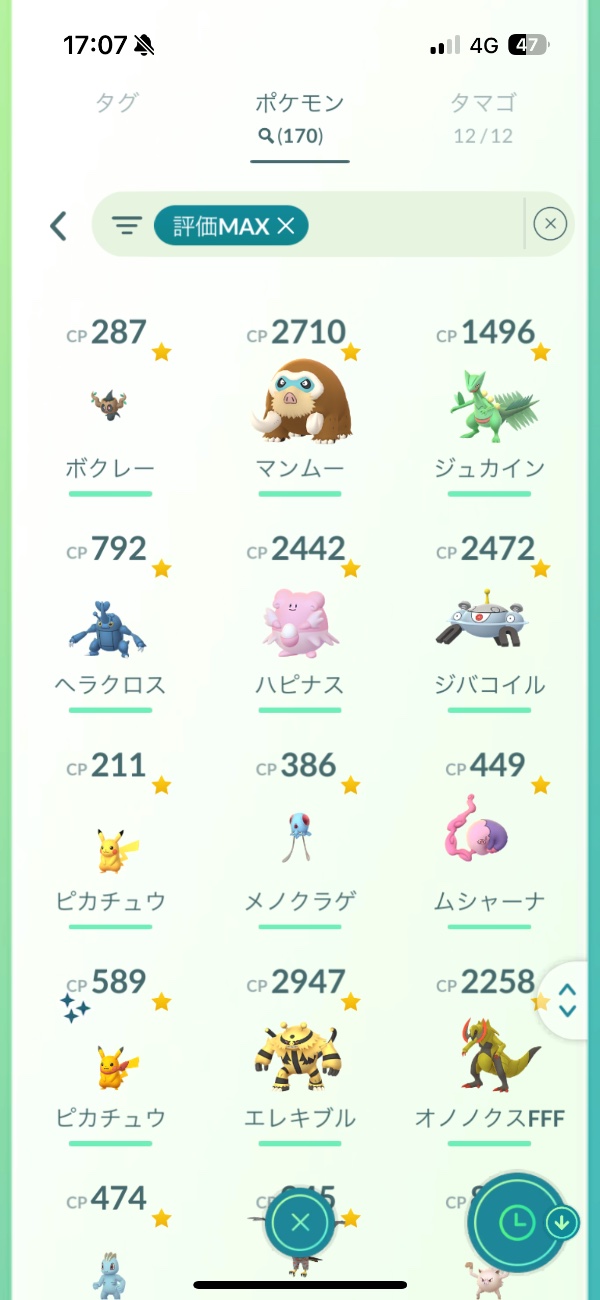
Task: Open the filter options icon
Action: [x=126, y=226]
